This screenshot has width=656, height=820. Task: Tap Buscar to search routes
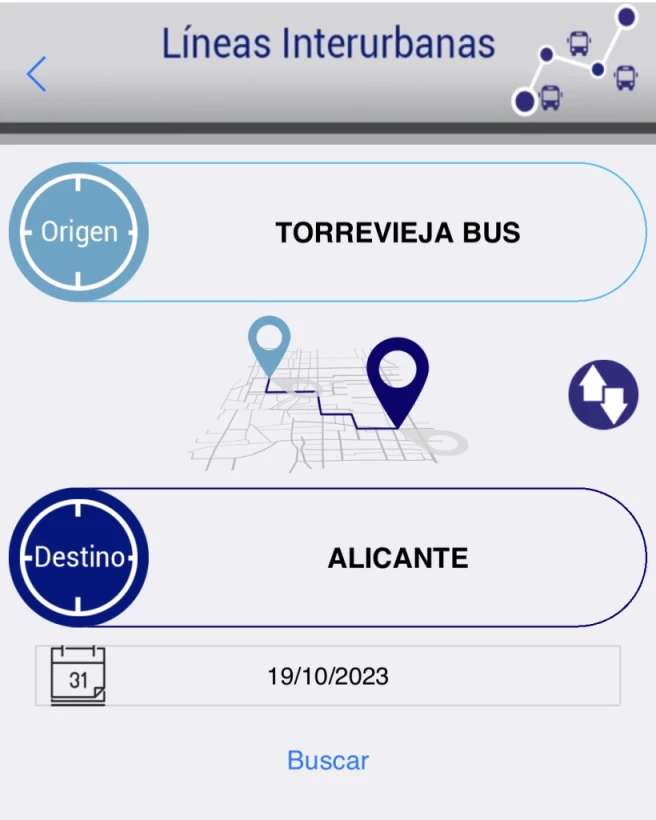pyautogui.click(x=328, y=760)
